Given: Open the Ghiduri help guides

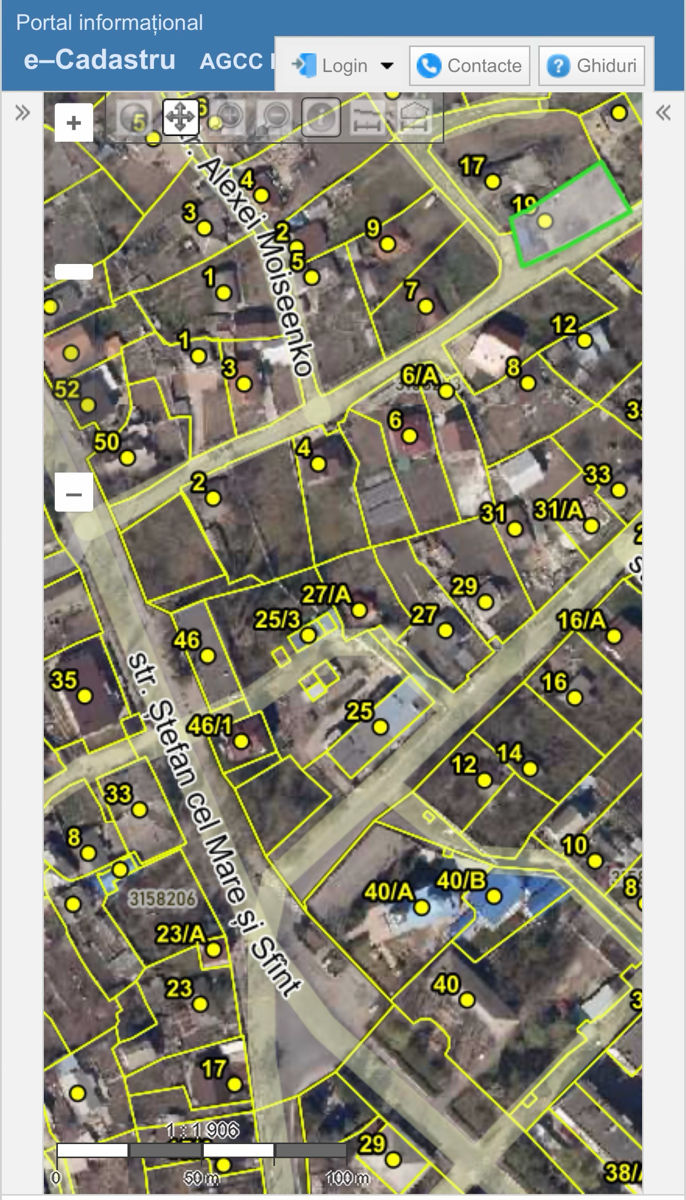Looking at the screenshot, I should coord(592,66).
